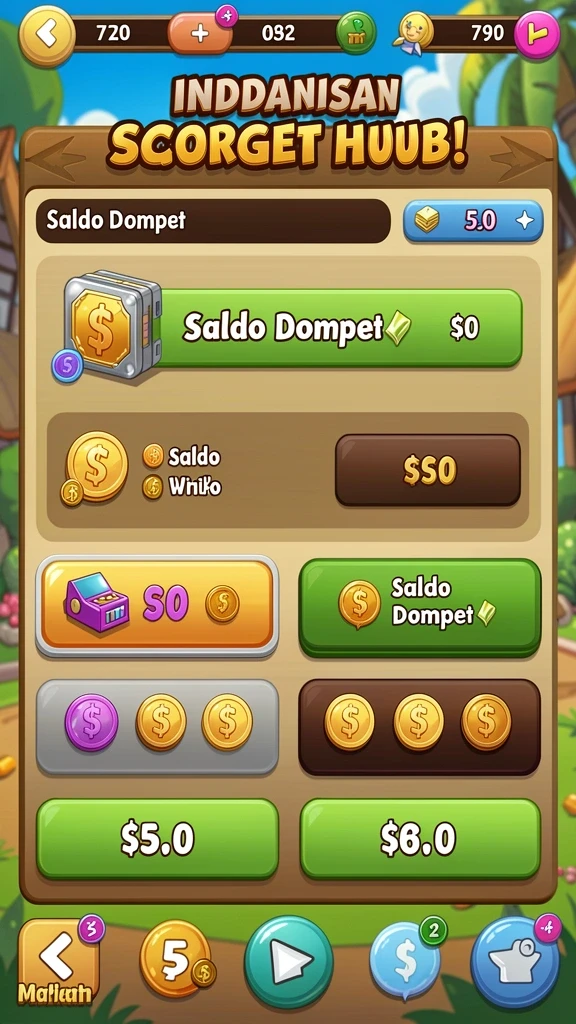Viewport: 576px width, 1024px height.
Task: Tap the orange plus button in top bar
Action: click(200, 33)
